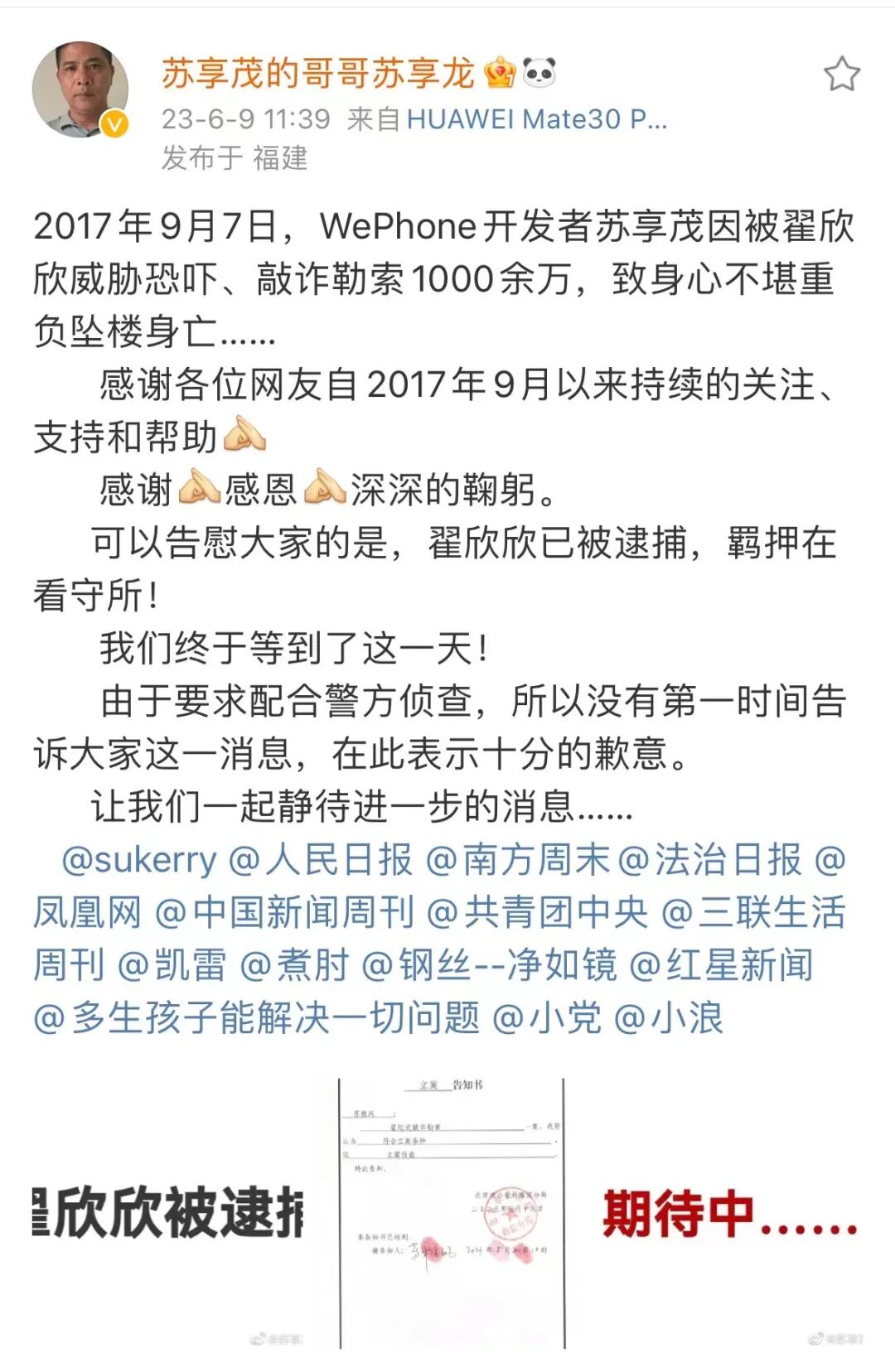Go to the @法治日报 profile mention

coord(710,860)
